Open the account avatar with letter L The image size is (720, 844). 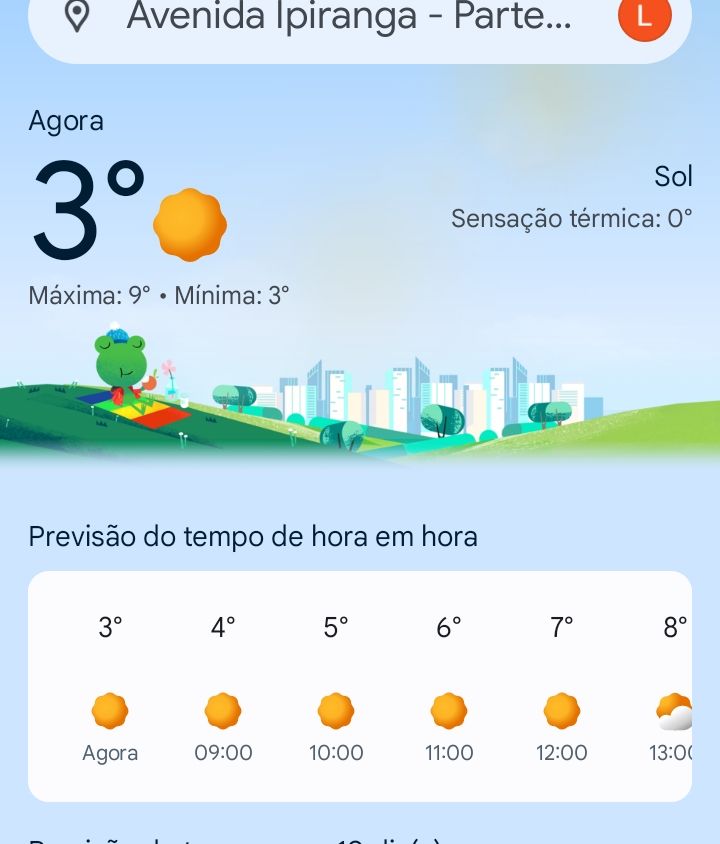pos(644,17)
